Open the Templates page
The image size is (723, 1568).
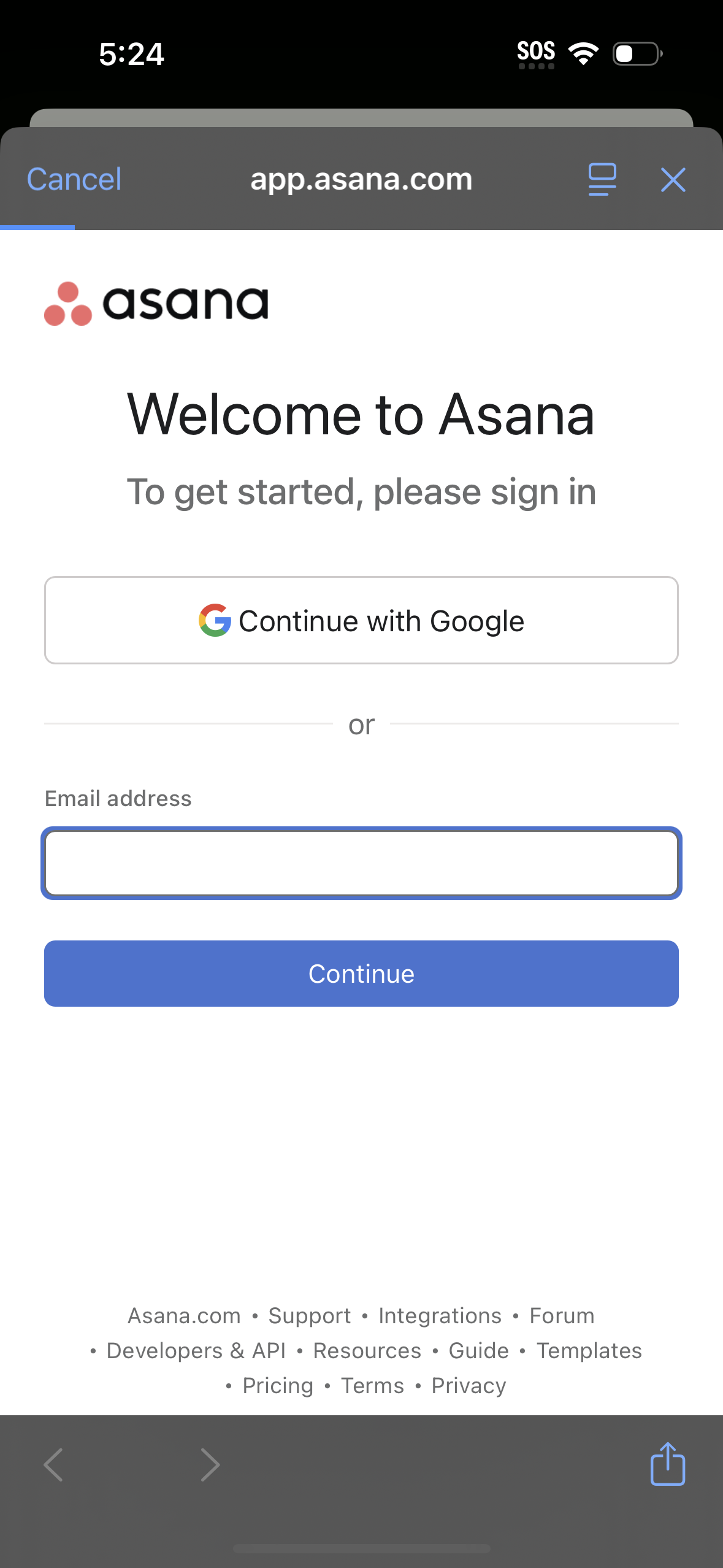pyautogui.click(x=589, y=1350)
